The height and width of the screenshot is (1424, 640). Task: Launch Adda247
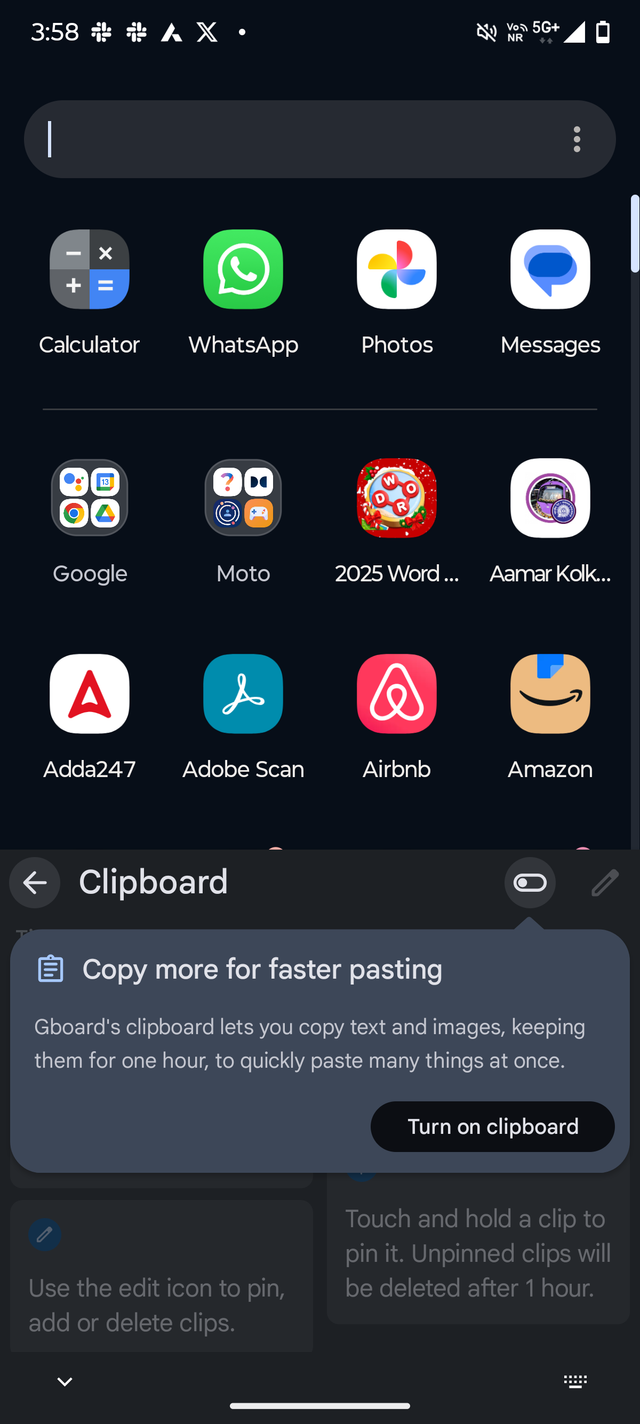click(89, 694)
